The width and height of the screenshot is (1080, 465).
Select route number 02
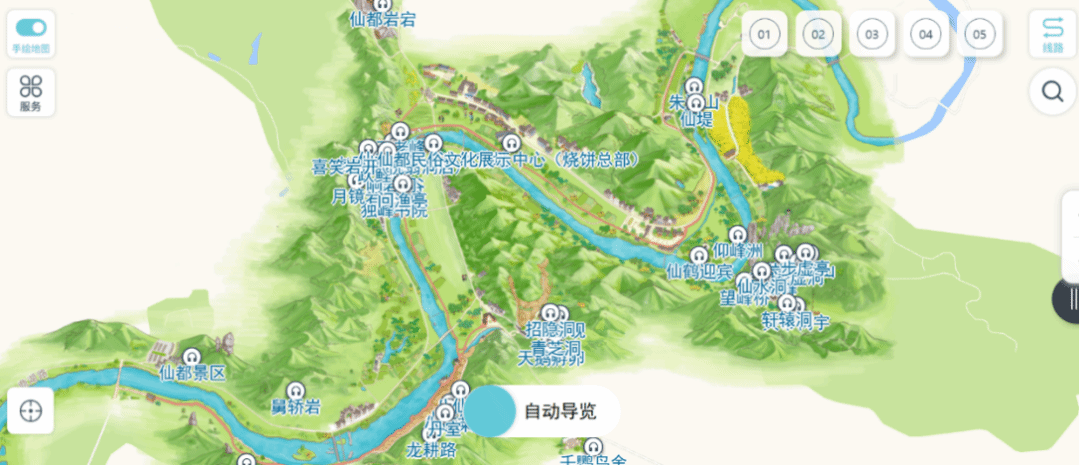point(819,35)
